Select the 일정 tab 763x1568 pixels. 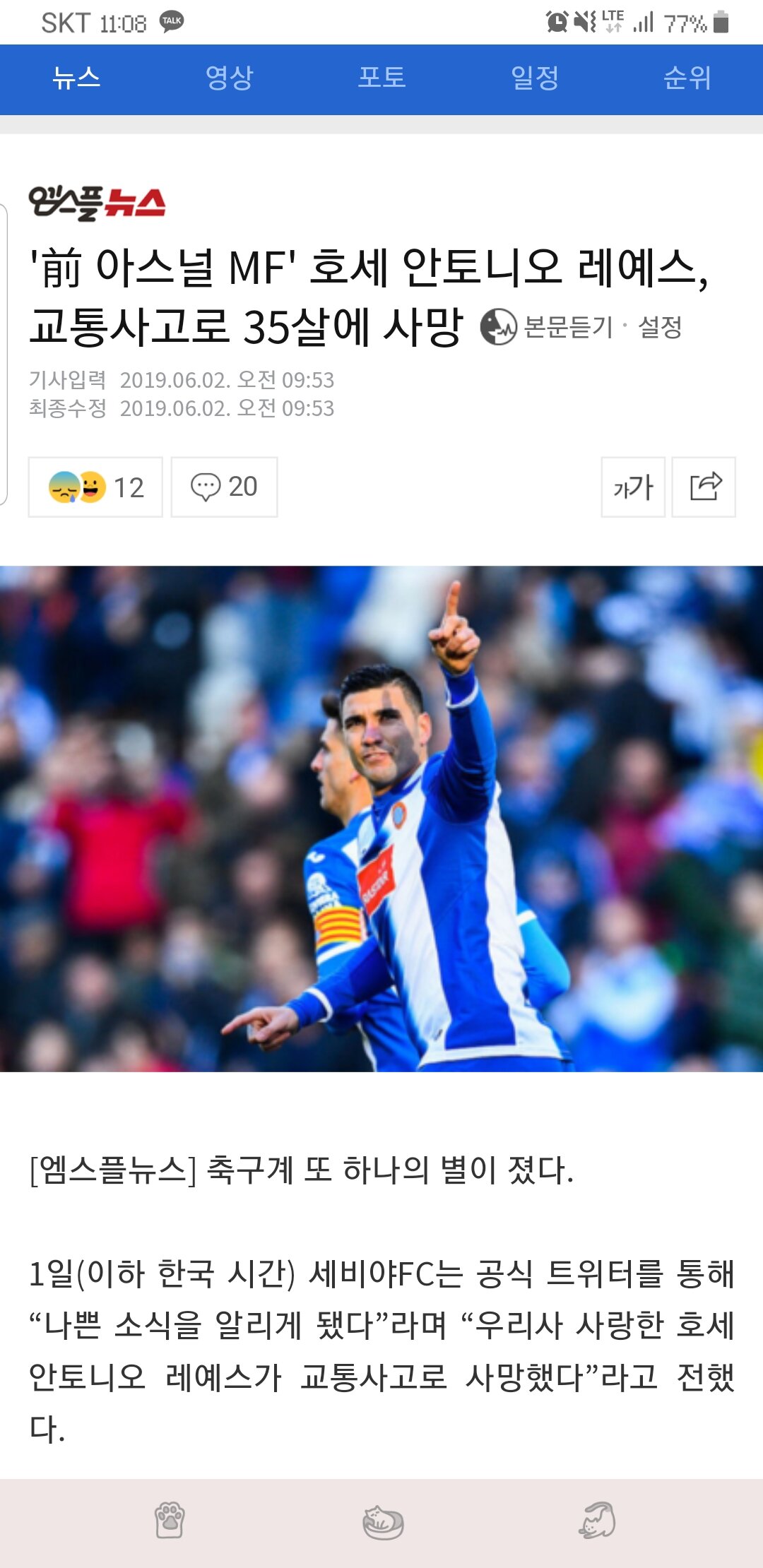534,78
